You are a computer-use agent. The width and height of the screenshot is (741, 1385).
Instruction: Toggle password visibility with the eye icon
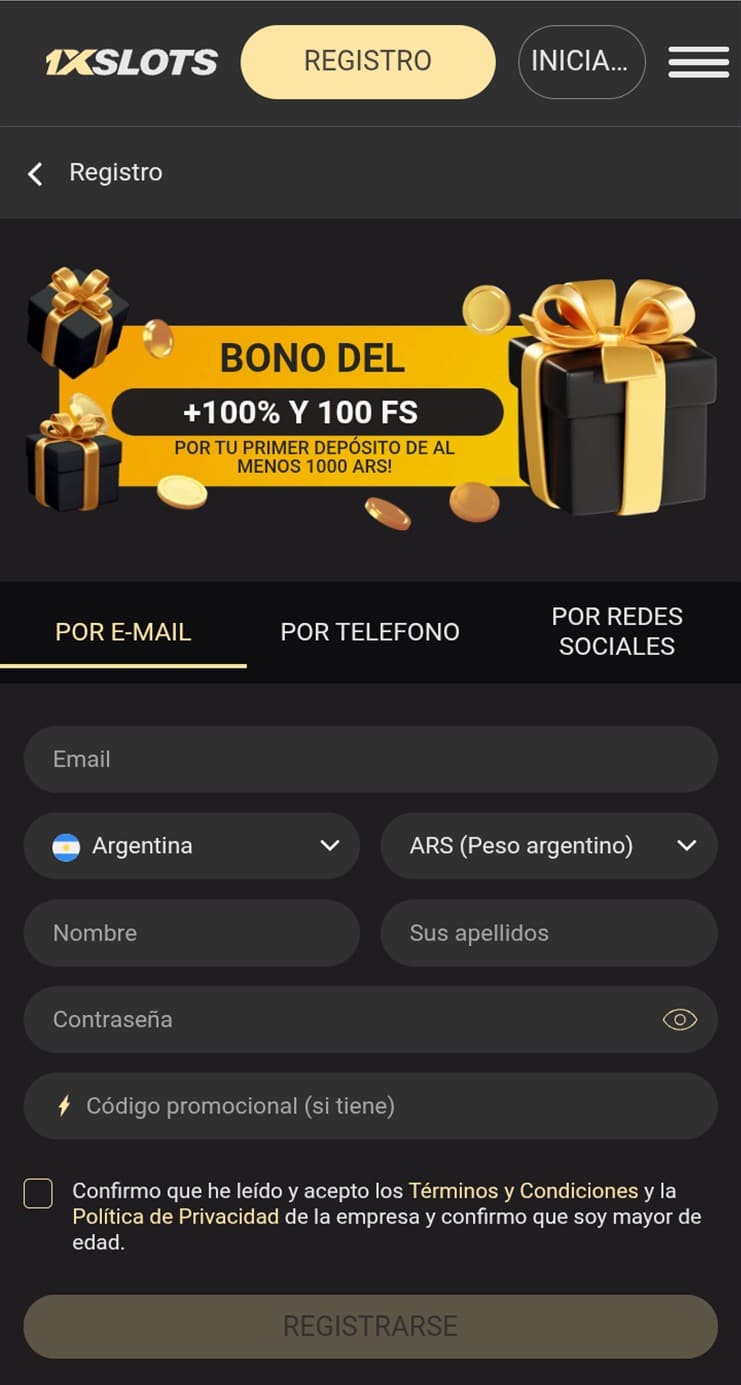click(x=679, y=1019)
